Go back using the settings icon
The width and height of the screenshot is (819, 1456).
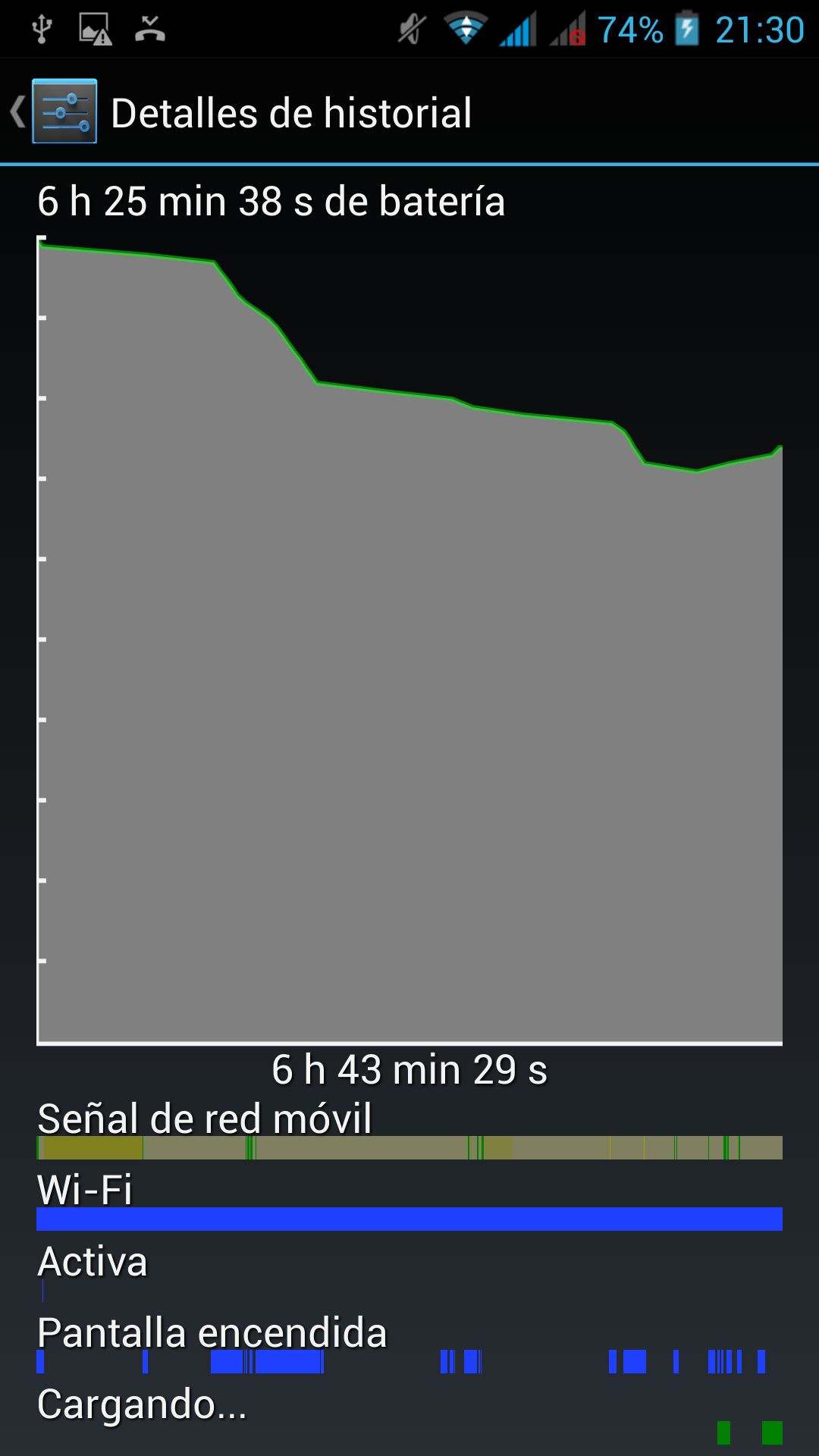64,111
